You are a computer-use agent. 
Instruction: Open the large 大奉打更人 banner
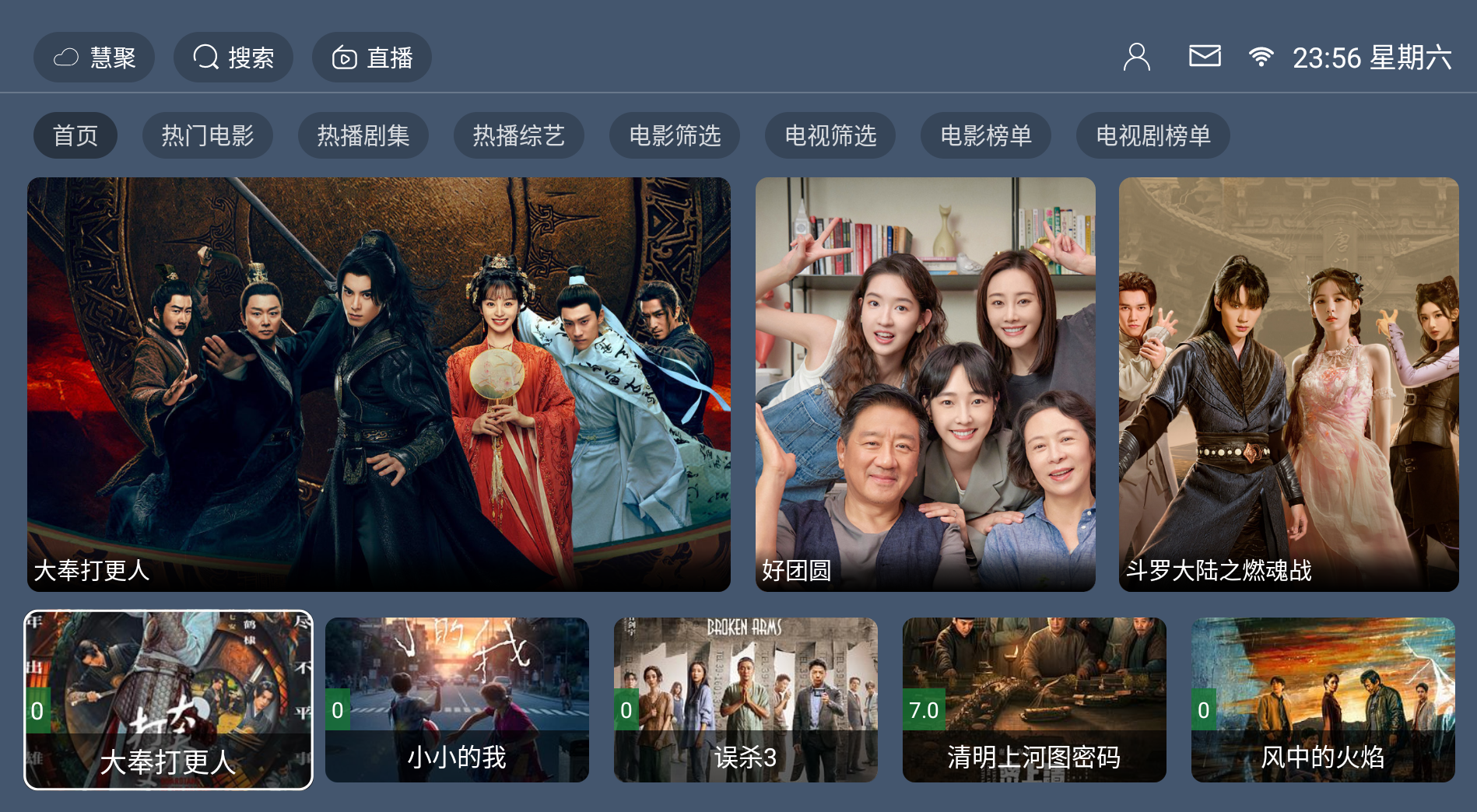click(379, 384)
